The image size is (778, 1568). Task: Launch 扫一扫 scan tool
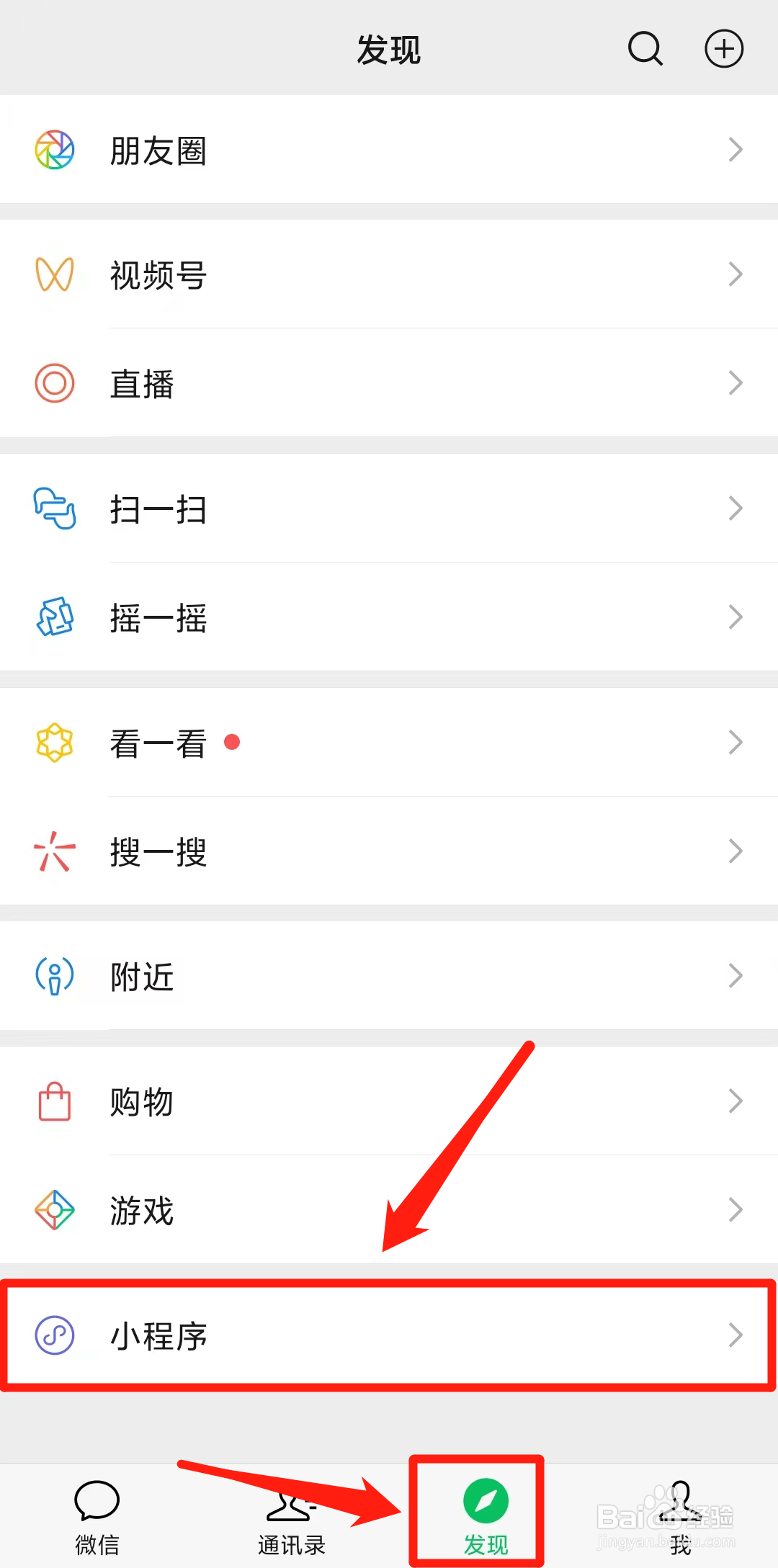[x=159, y=509]
